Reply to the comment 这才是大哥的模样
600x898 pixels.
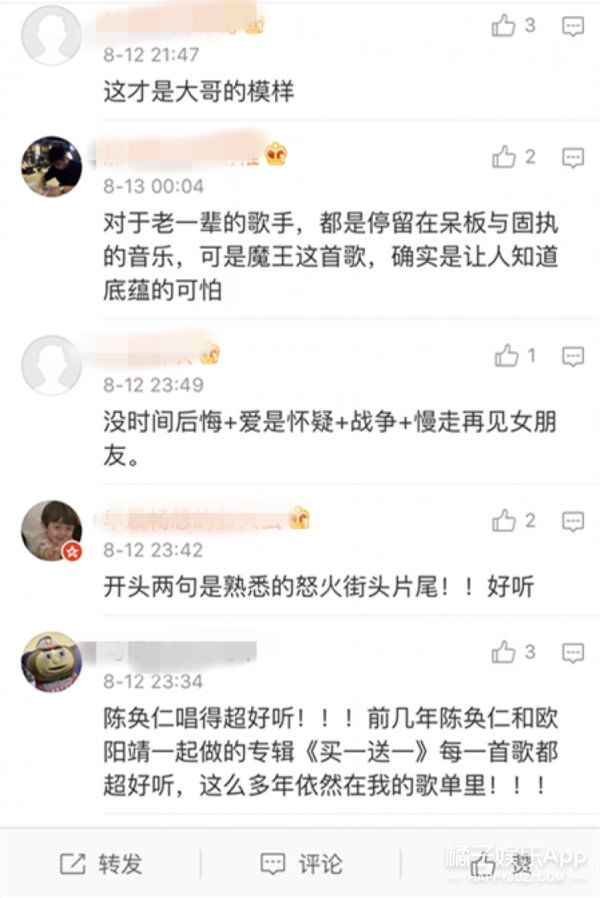point(573,26)
